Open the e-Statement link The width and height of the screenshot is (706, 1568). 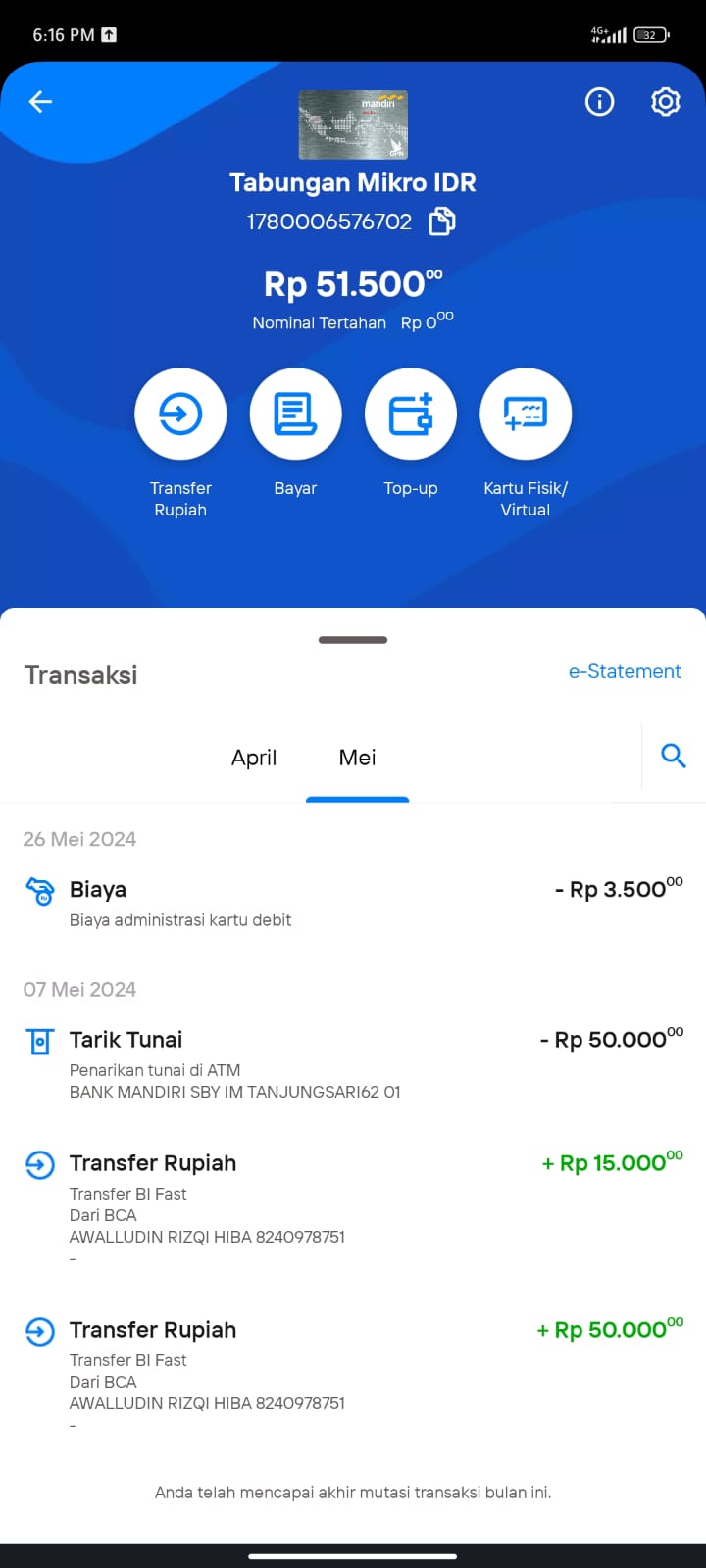[x=625, y=671]
